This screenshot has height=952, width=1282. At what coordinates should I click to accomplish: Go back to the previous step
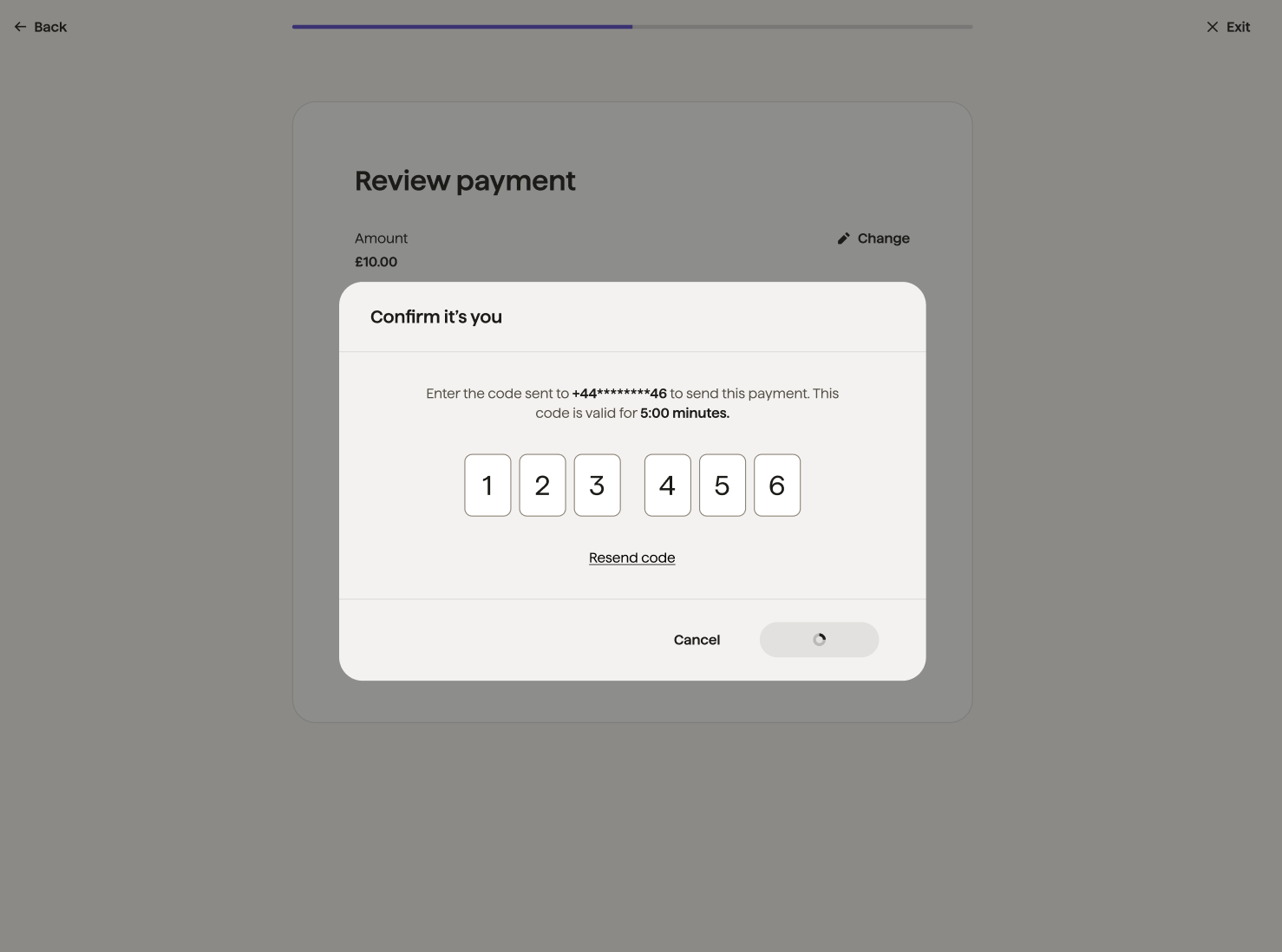pos(41,27)
